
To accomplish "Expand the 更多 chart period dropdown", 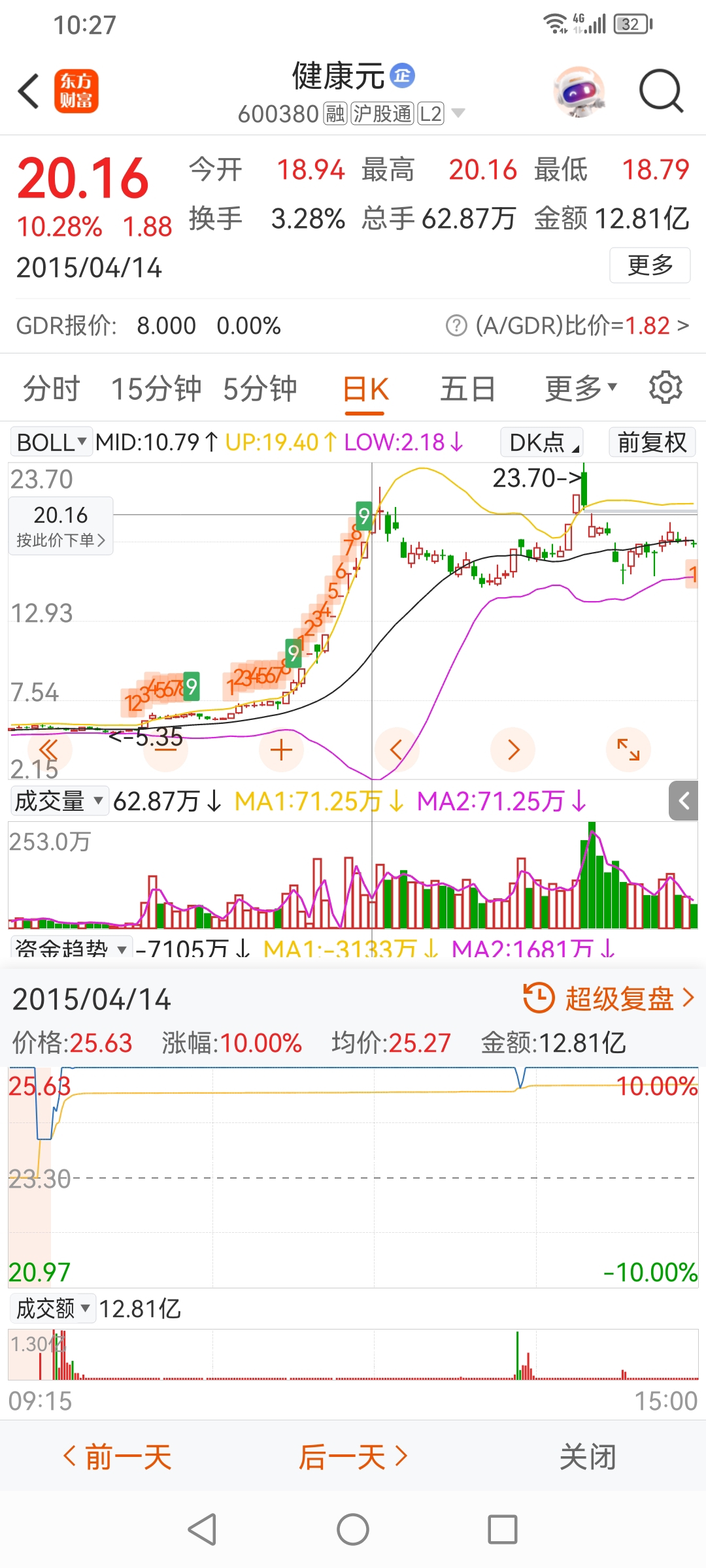I will 581,389.
